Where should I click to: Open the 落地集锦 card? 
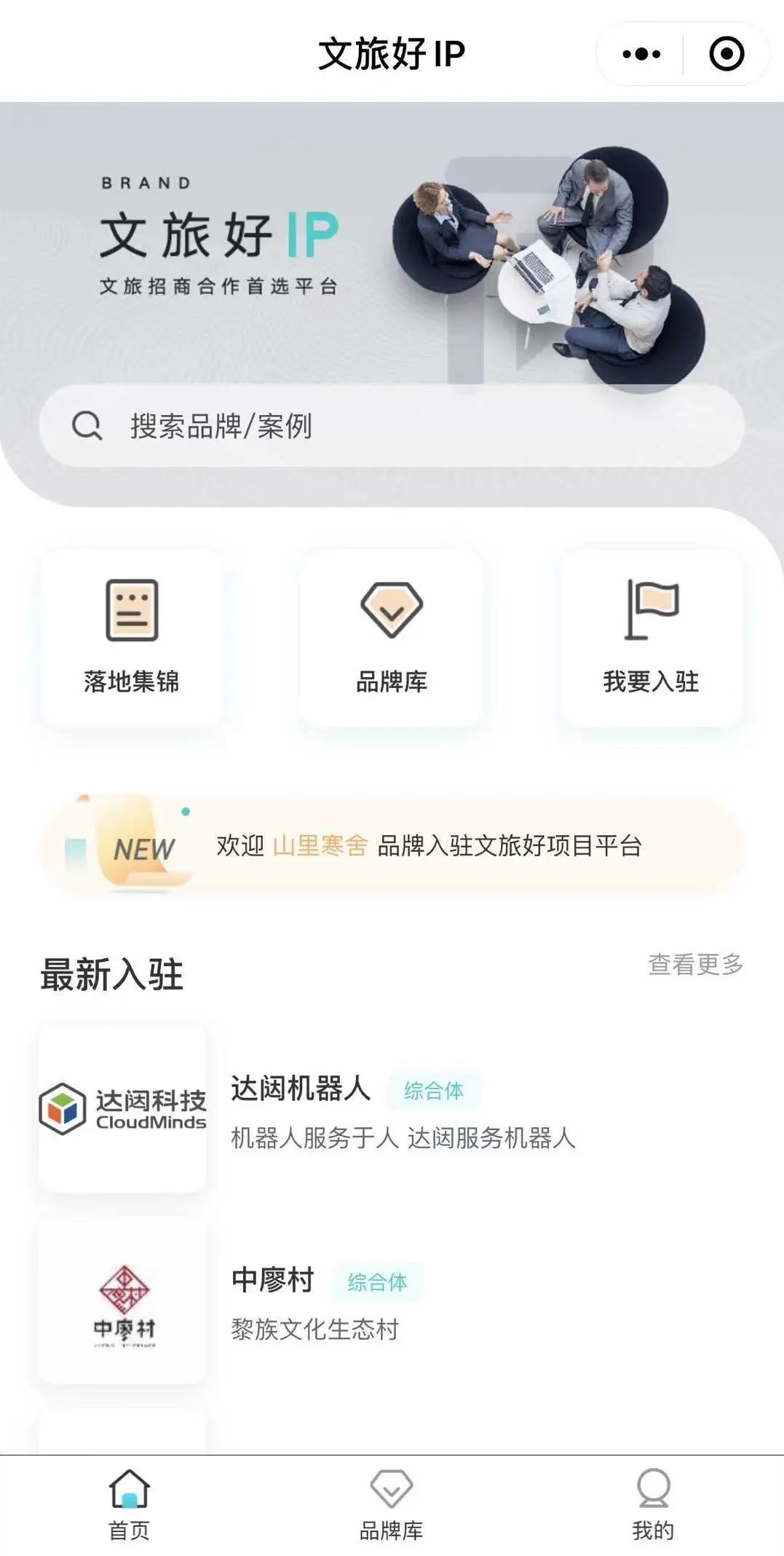pyautogui.click(x=132, y=638)
